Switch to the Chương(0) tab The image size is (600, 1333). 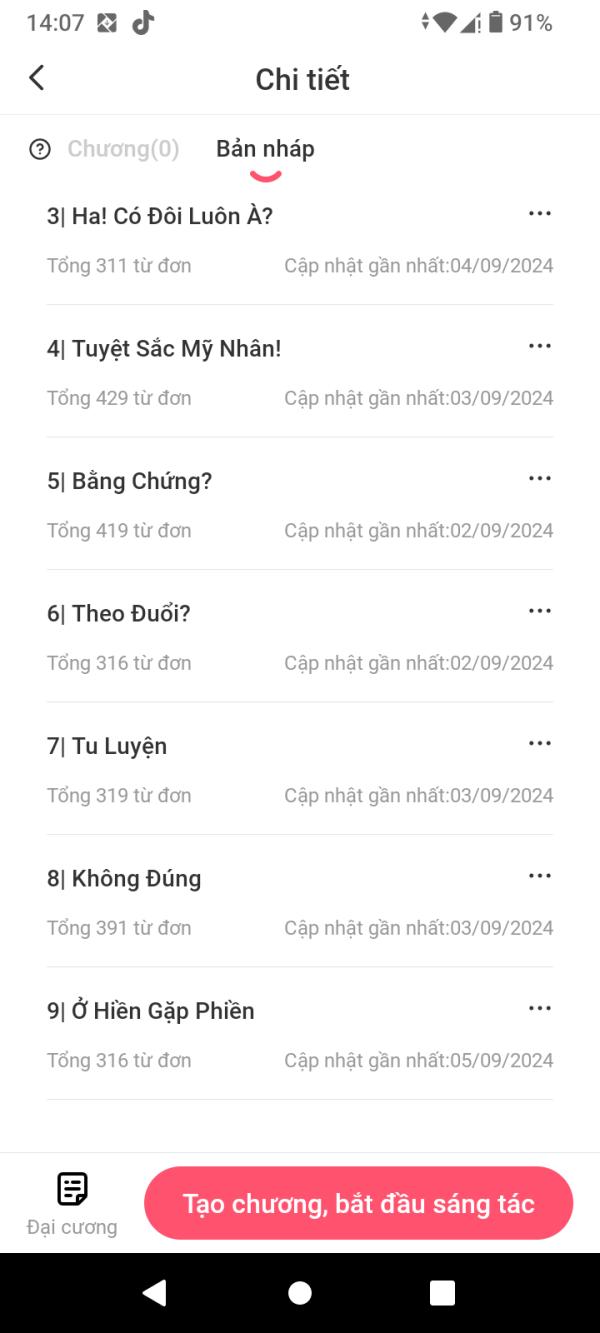[x=123, y=149]
